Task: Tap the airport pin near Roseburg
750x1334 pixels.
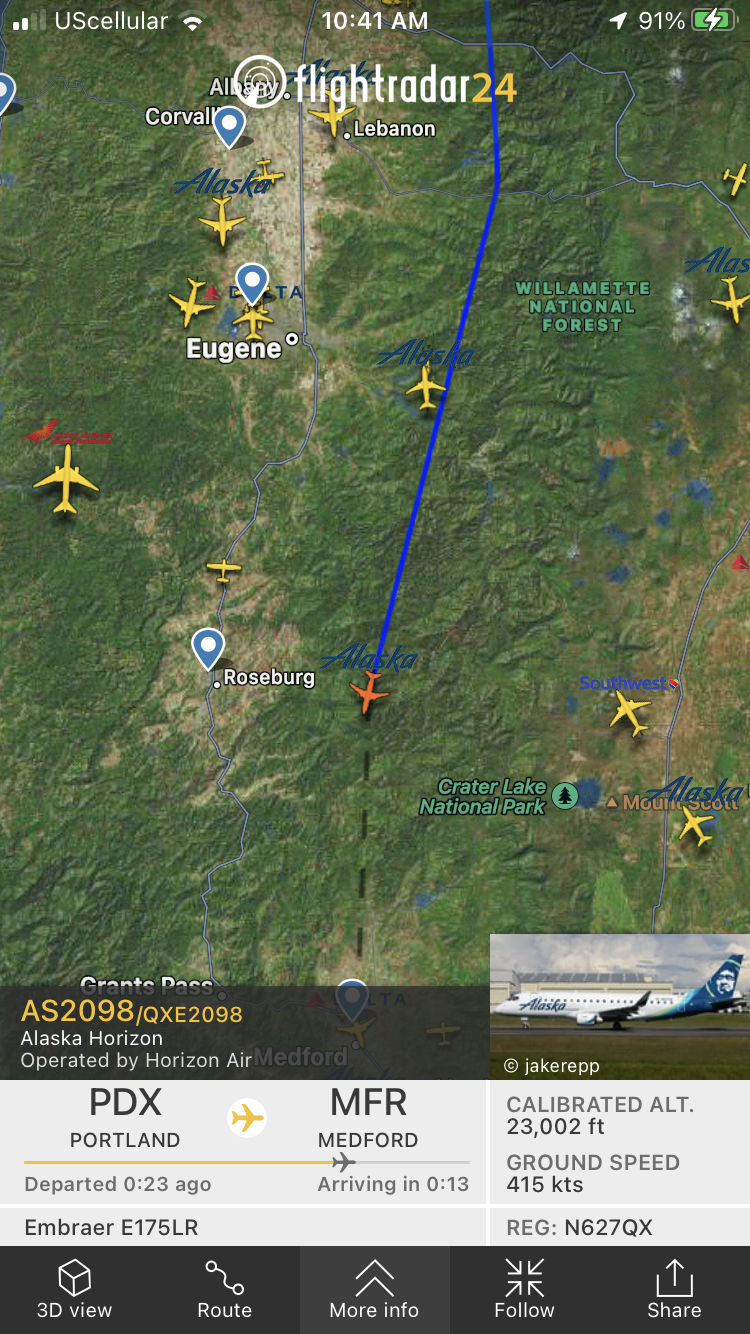Action: click(x=208, y=648)
